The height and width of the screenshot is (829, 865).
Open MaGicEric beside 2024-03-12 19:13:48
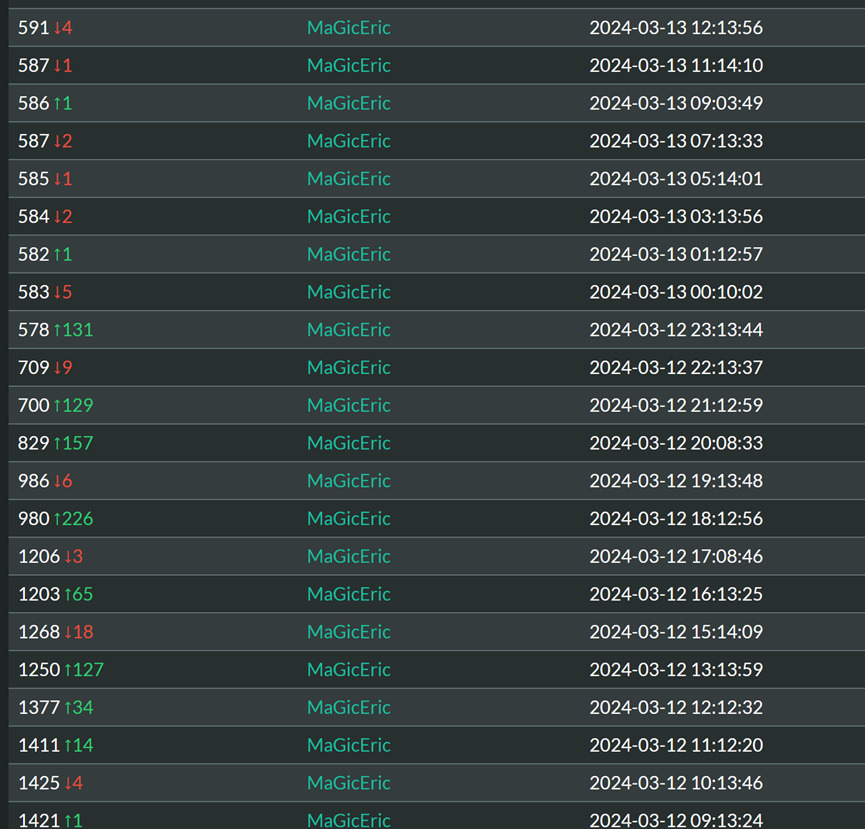point(348,481)
